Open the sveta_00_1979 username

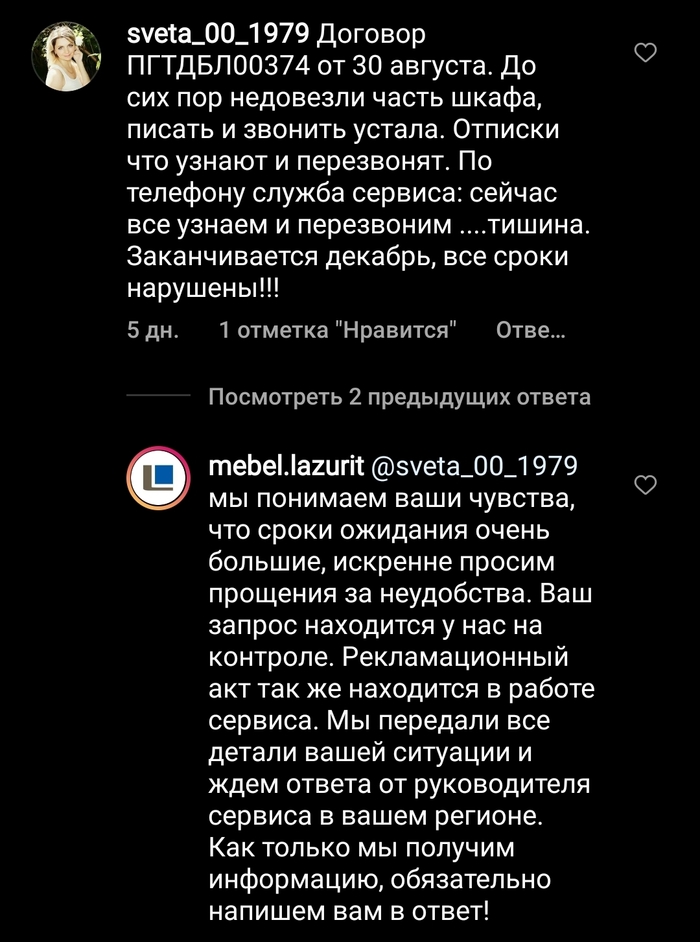click(218, 34)
